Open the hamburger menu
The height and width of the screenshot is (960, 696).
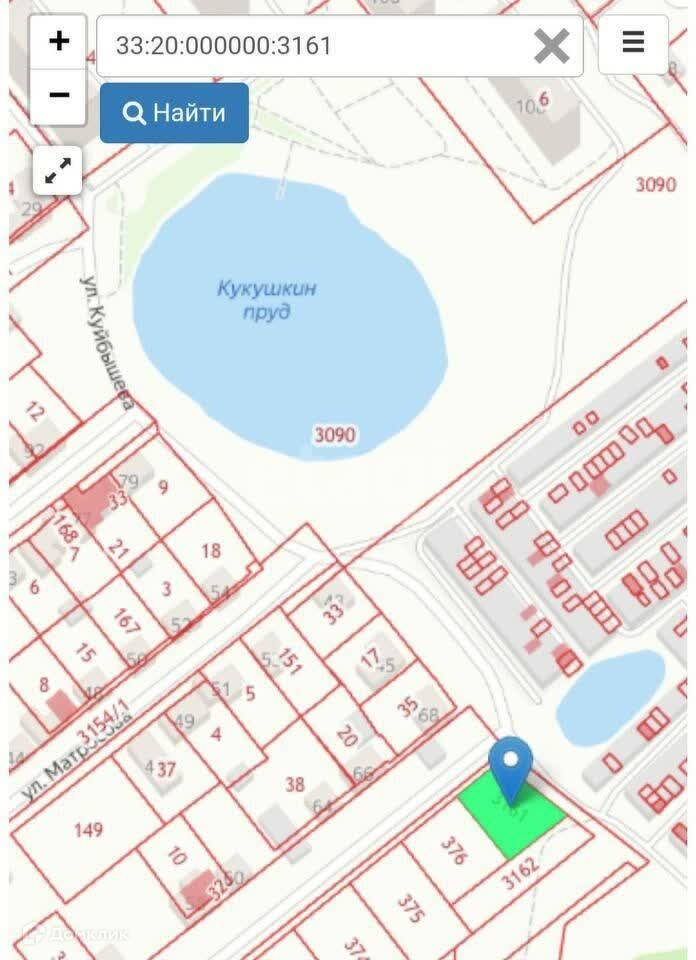(632, 43)
